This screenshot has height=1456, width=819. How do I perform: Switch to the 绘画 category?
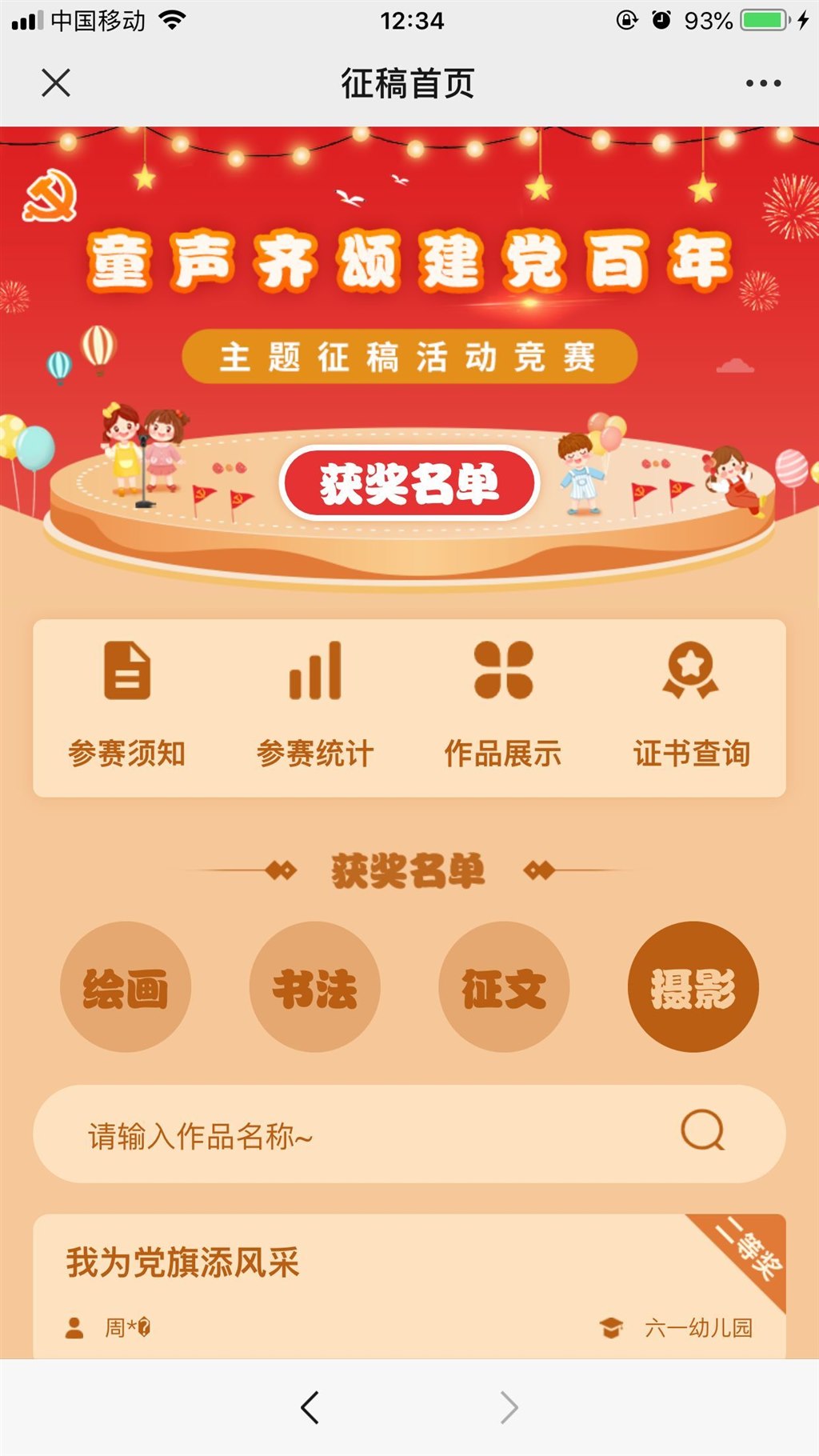126,986
